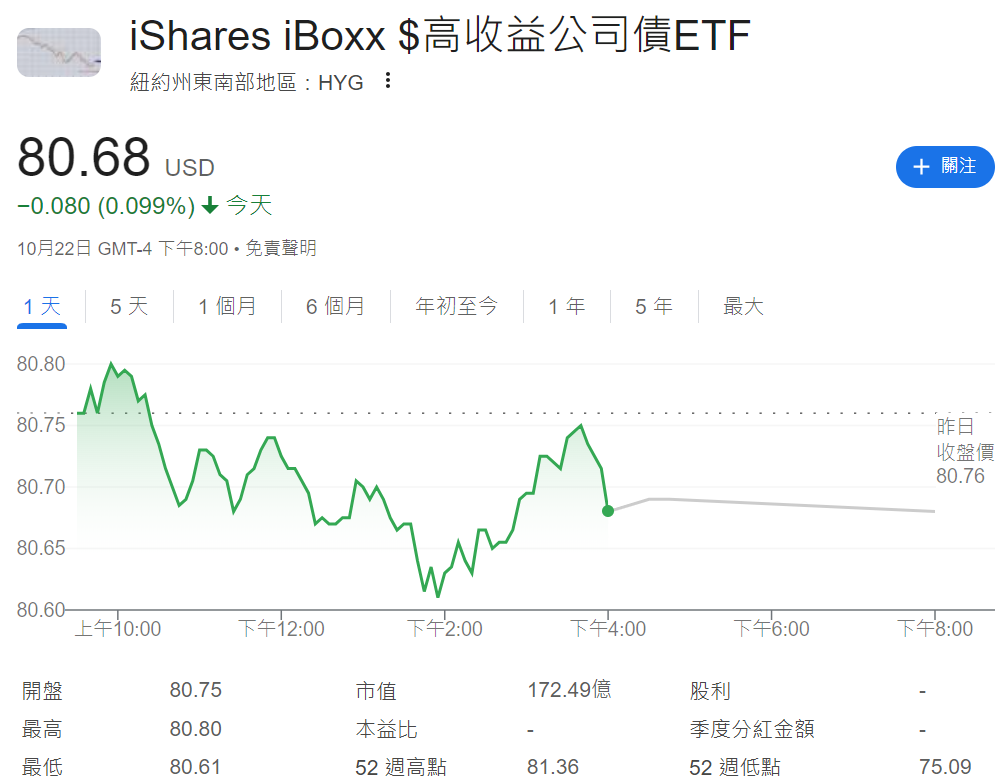
Task: Select the 1 天 chart range
Action: coord(42,307)
